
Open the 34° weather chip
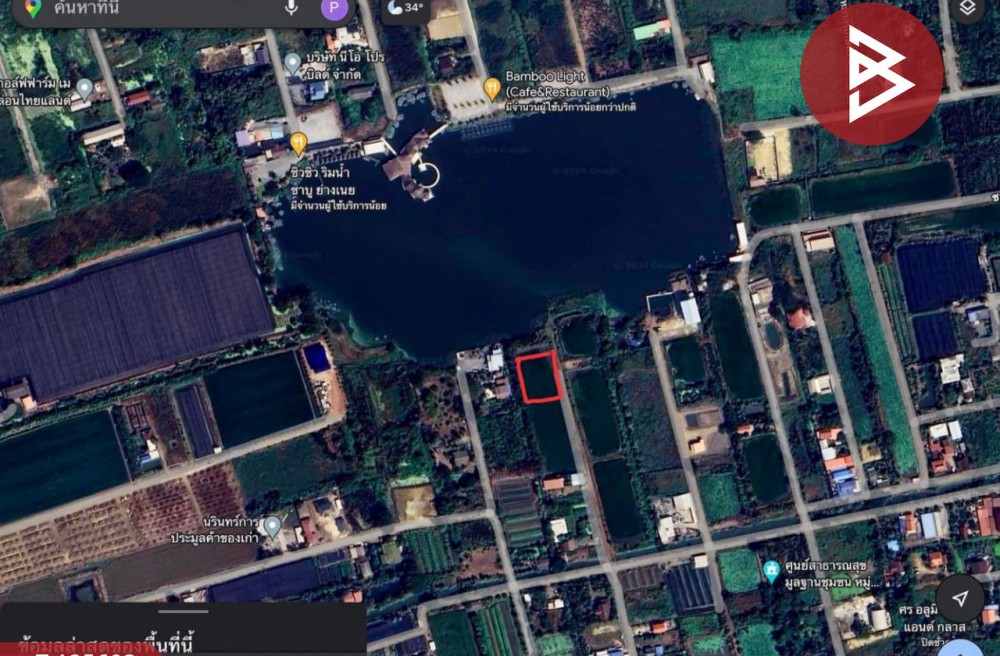(404, 8)
